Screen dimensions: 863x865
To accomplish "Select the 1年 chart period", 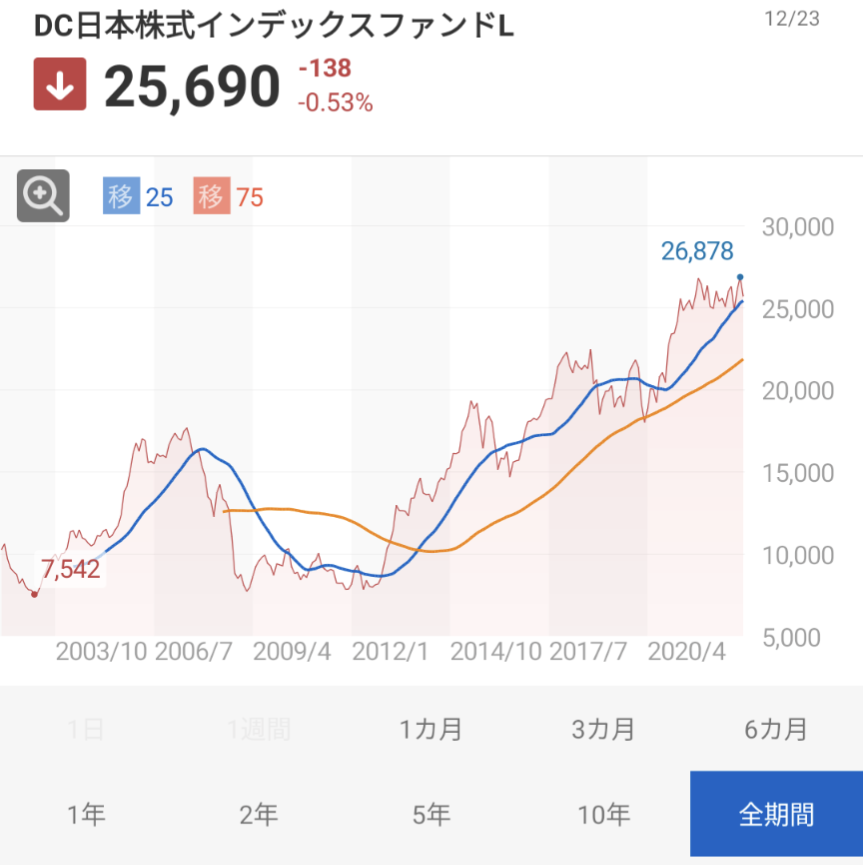I will (x=86, y=815).
